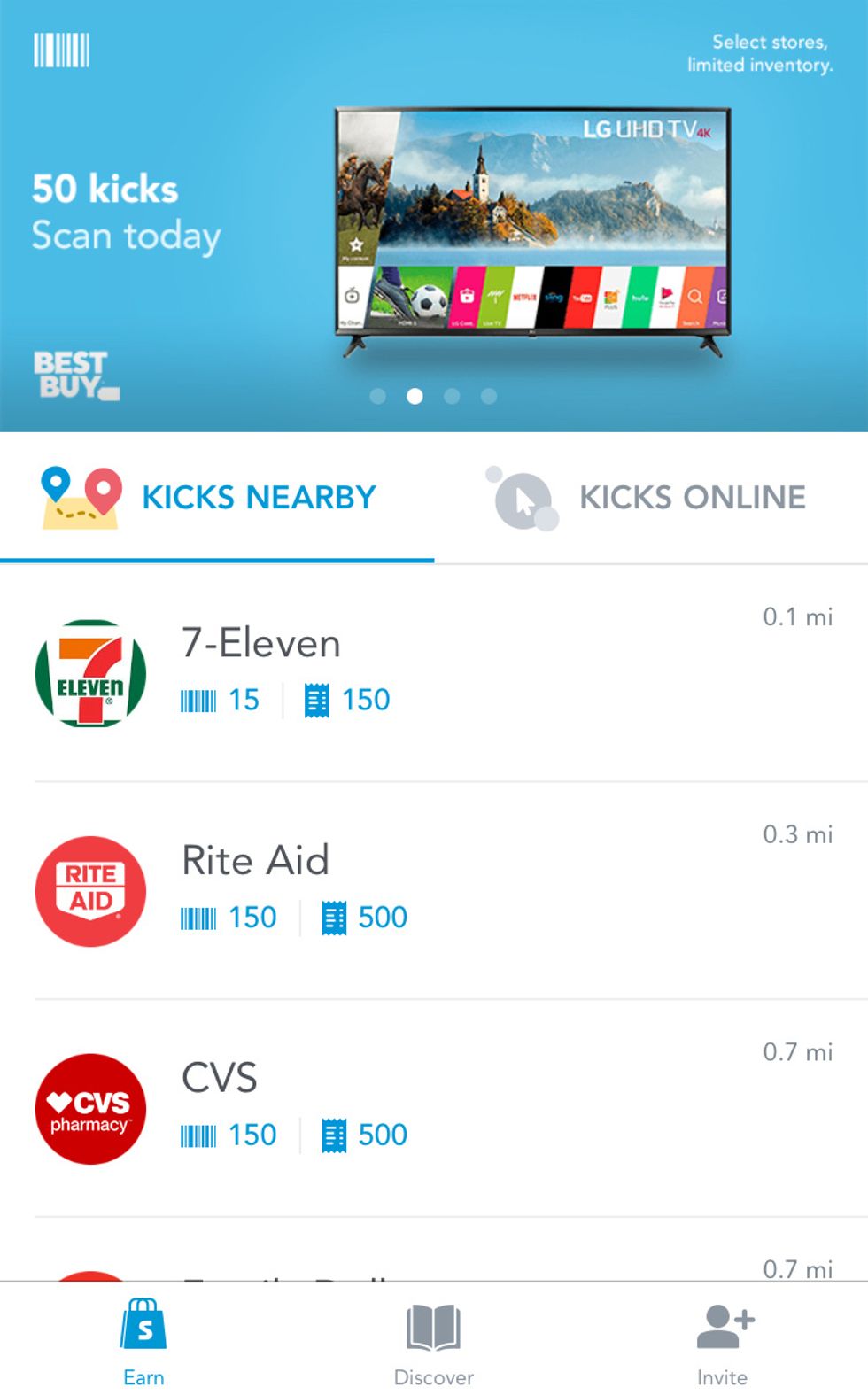Open the Rite Aid store row

(434, 890)
